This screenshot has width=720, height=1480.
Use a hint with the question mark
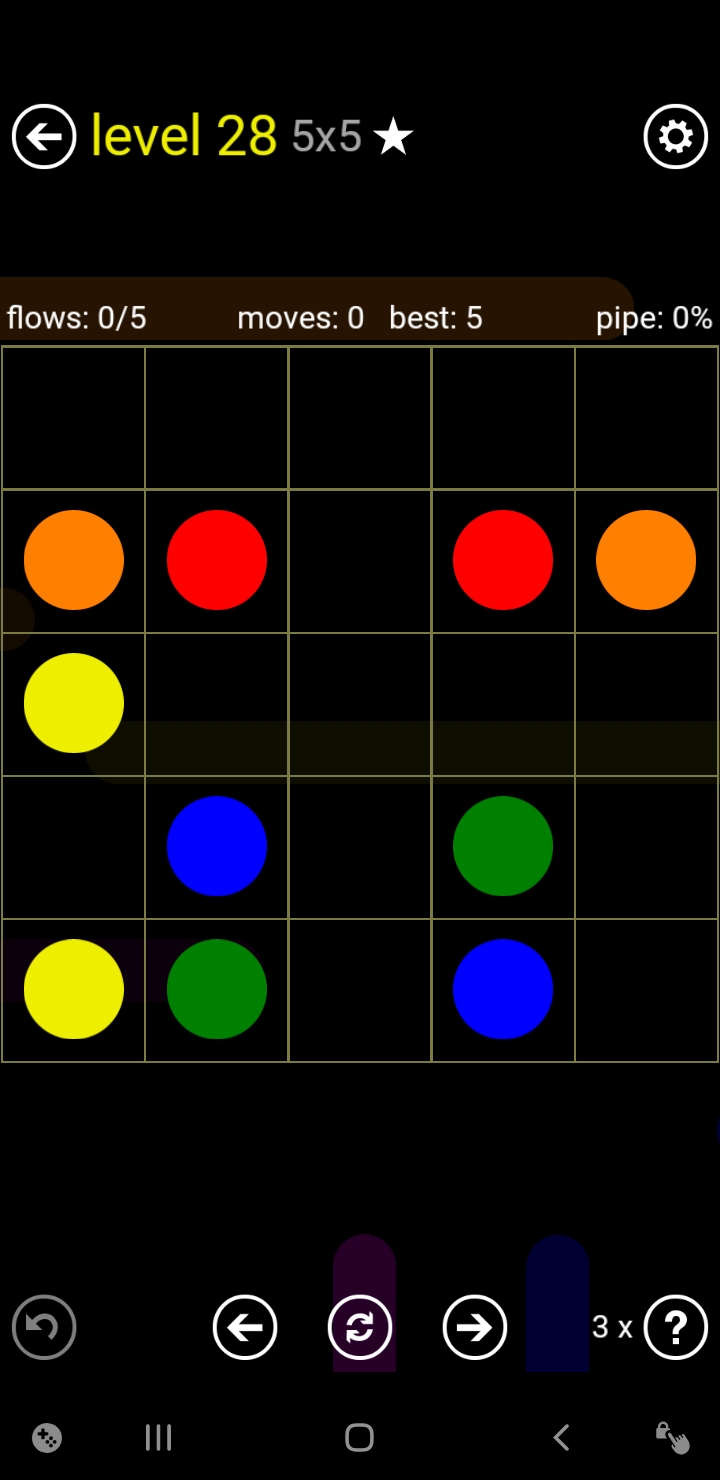(676, 1327)
